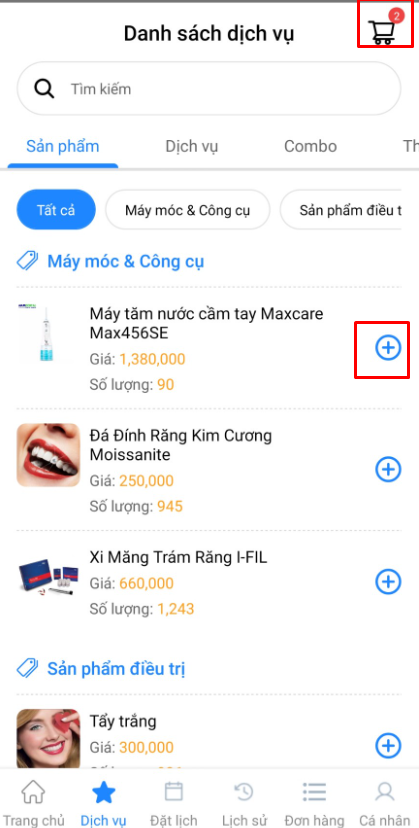
Task: Go to Trang chủ home tab
Action: (34, 803)
